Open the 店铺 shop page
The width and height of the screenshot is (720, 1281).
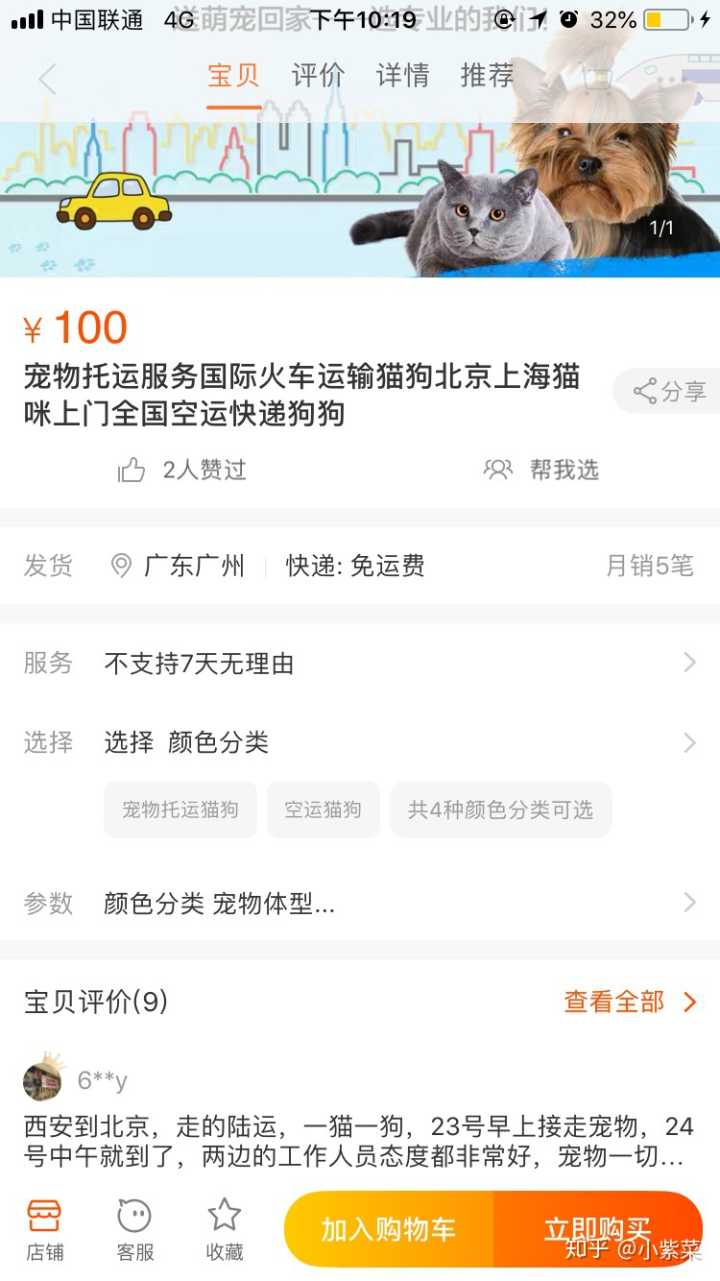[x=45, y=1229]
